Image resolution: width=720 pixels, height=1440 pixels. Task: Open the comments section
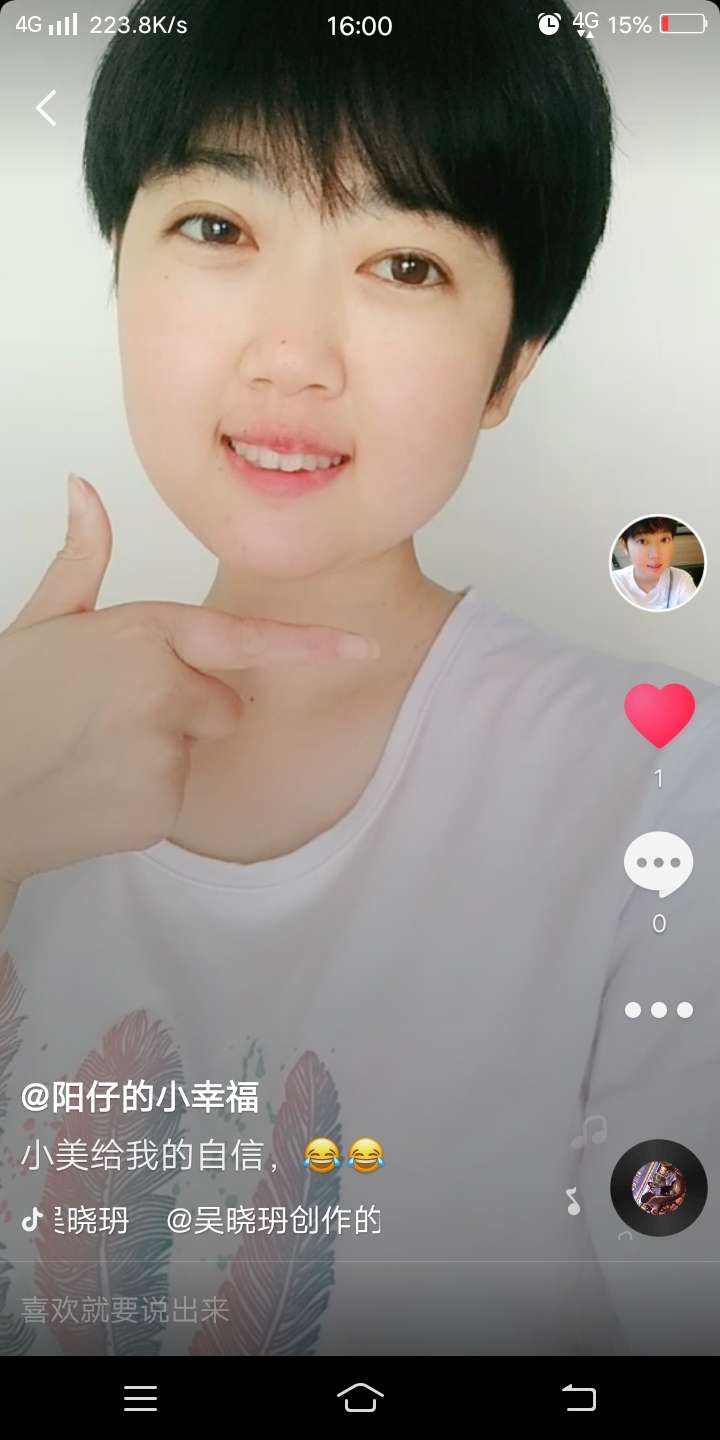click(x=658, y=864)
